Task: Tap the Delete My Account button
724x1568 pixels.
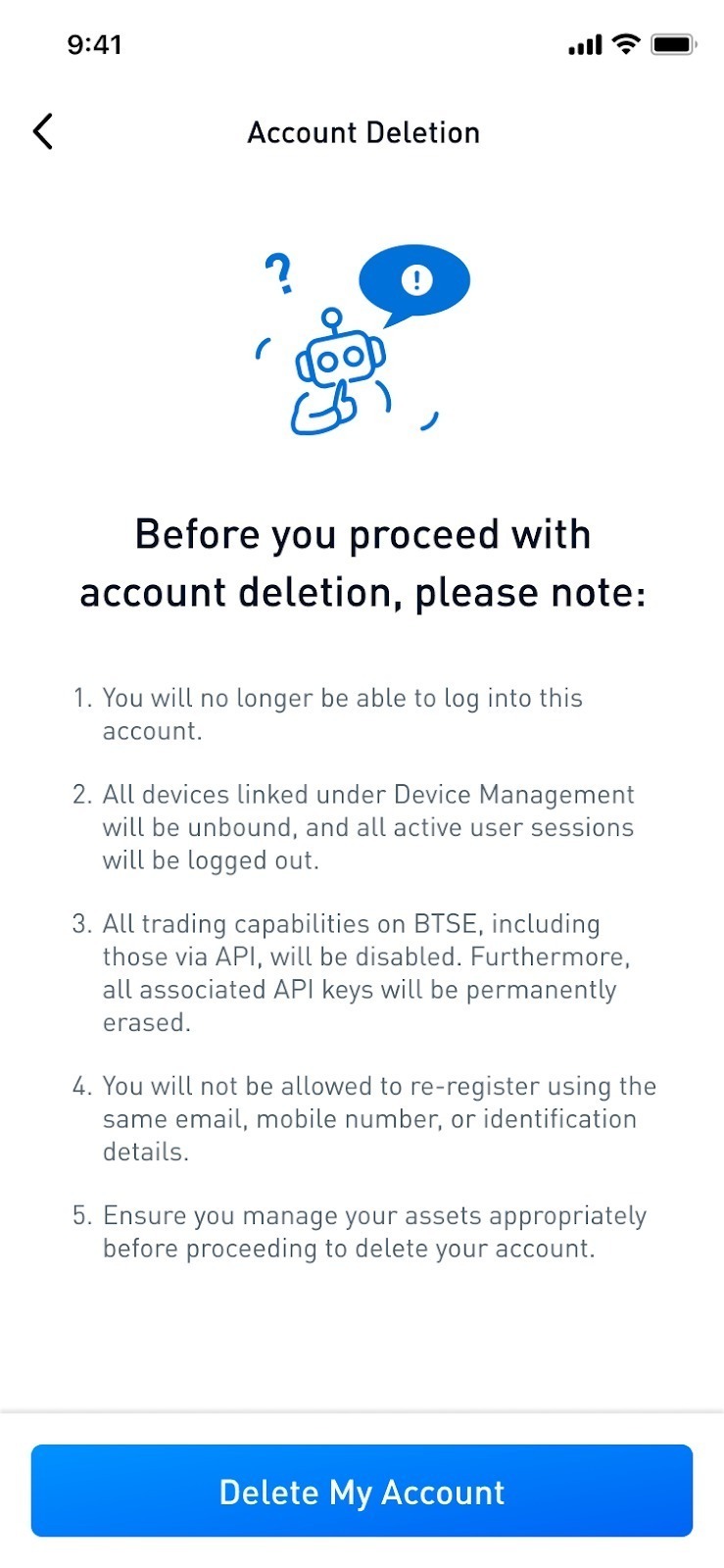Action: coord(362,1491)
